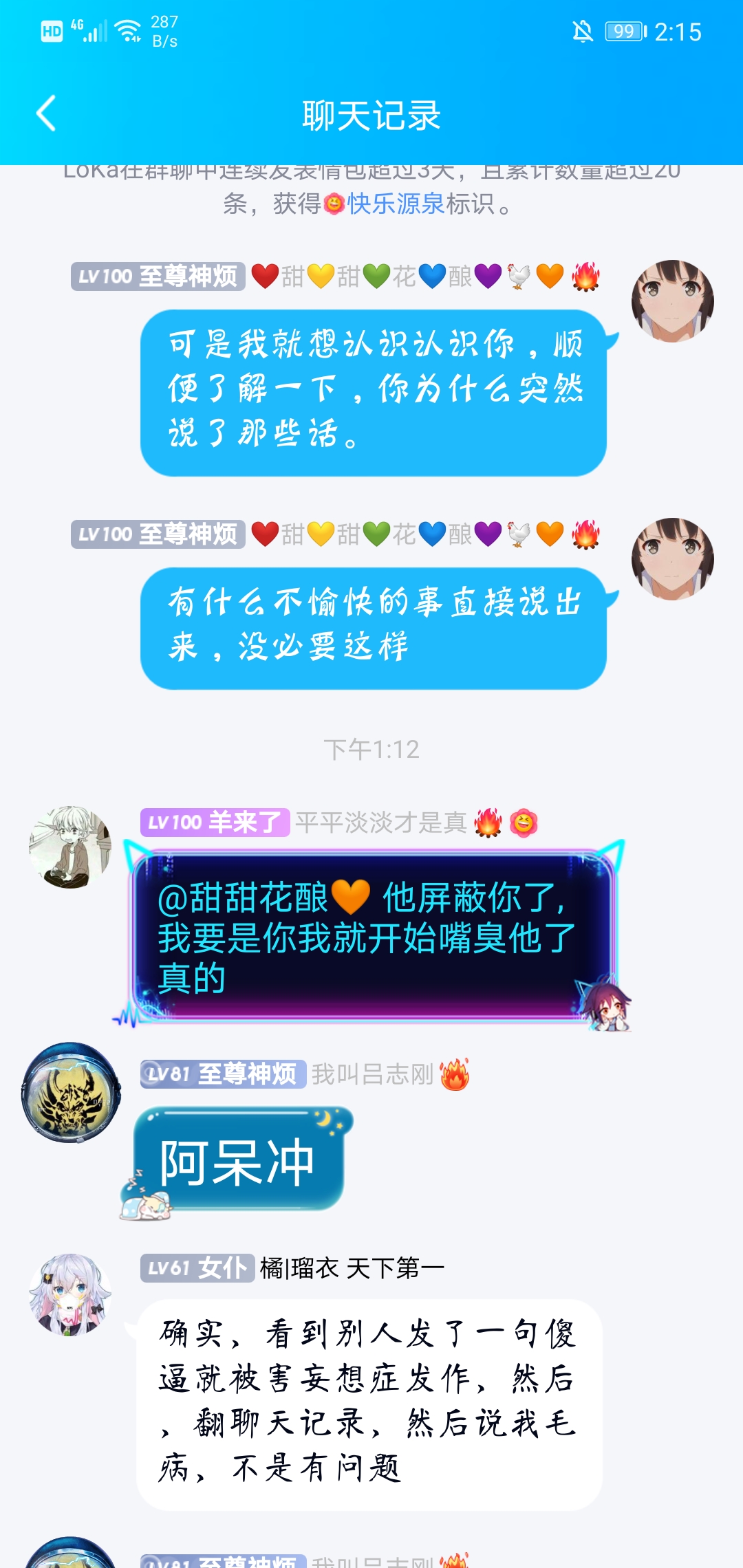
Task: Go back from the 聊天记录 screen
Action: click(46, 114)
